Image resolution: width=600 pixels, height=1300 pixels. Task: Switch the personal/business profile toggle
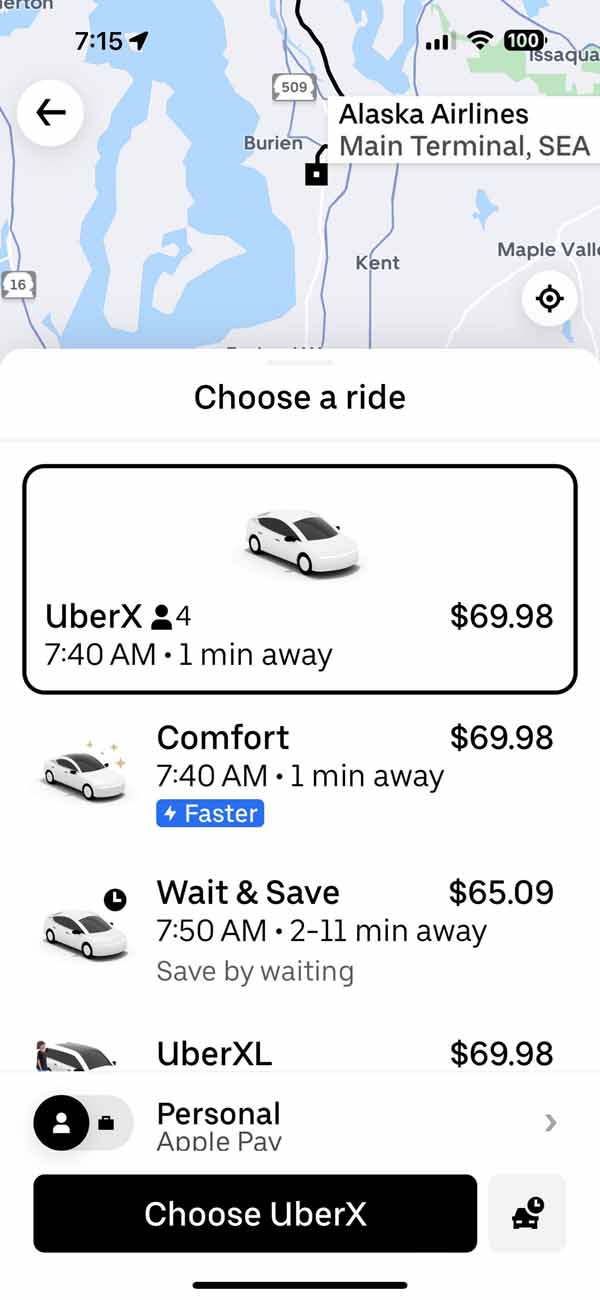[x=82, y=1123]
